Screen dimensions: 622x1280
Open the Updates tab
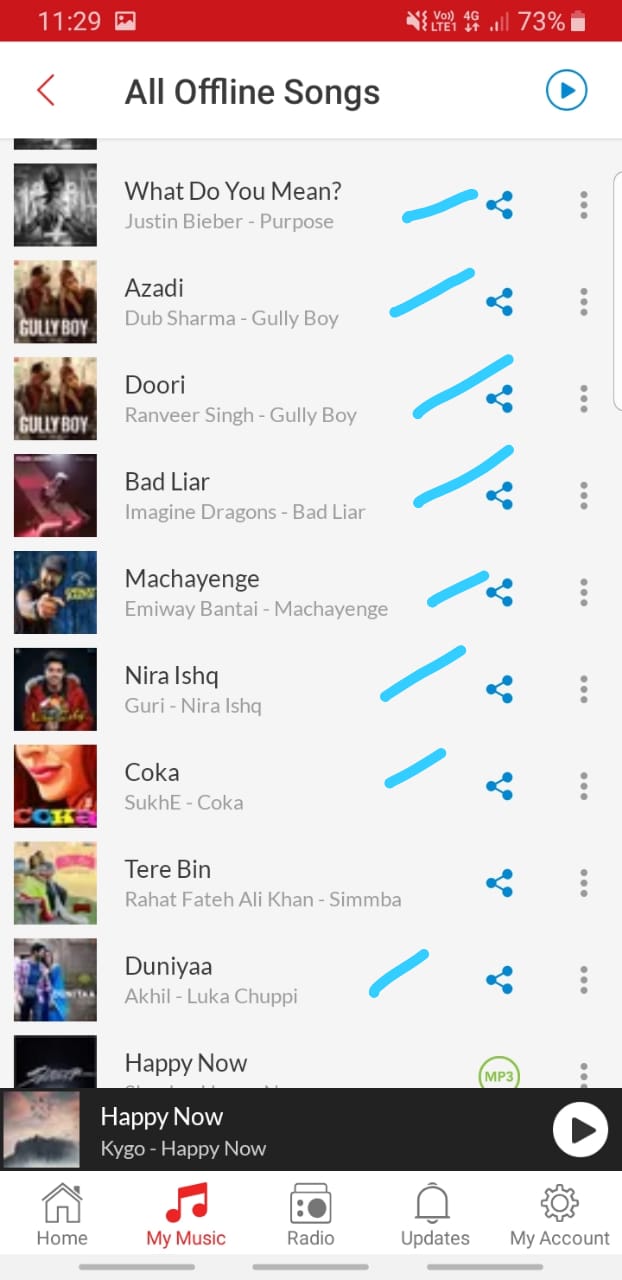435,1215
